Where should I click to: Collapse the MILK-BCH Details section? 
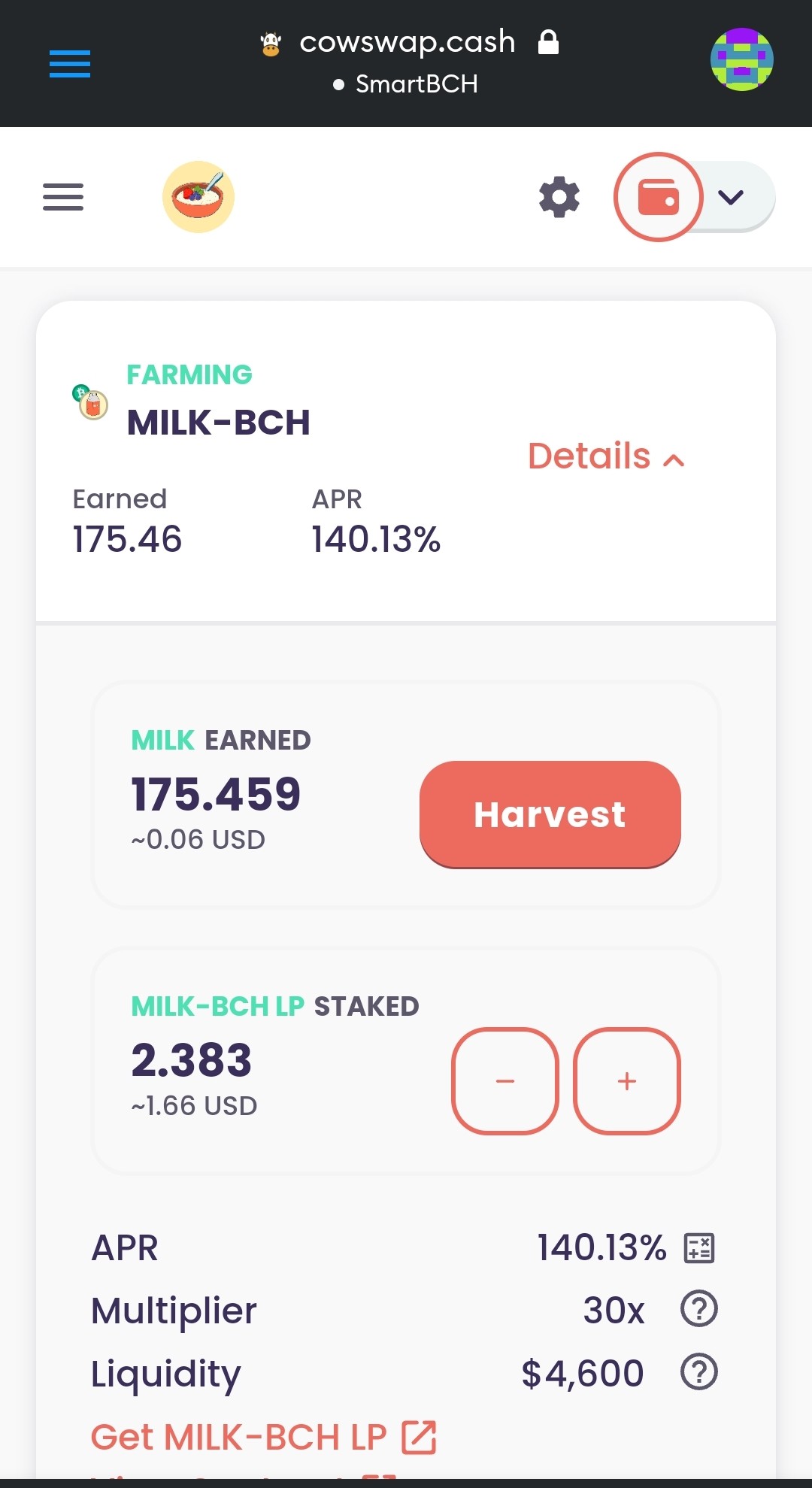[x=606, y=456]
